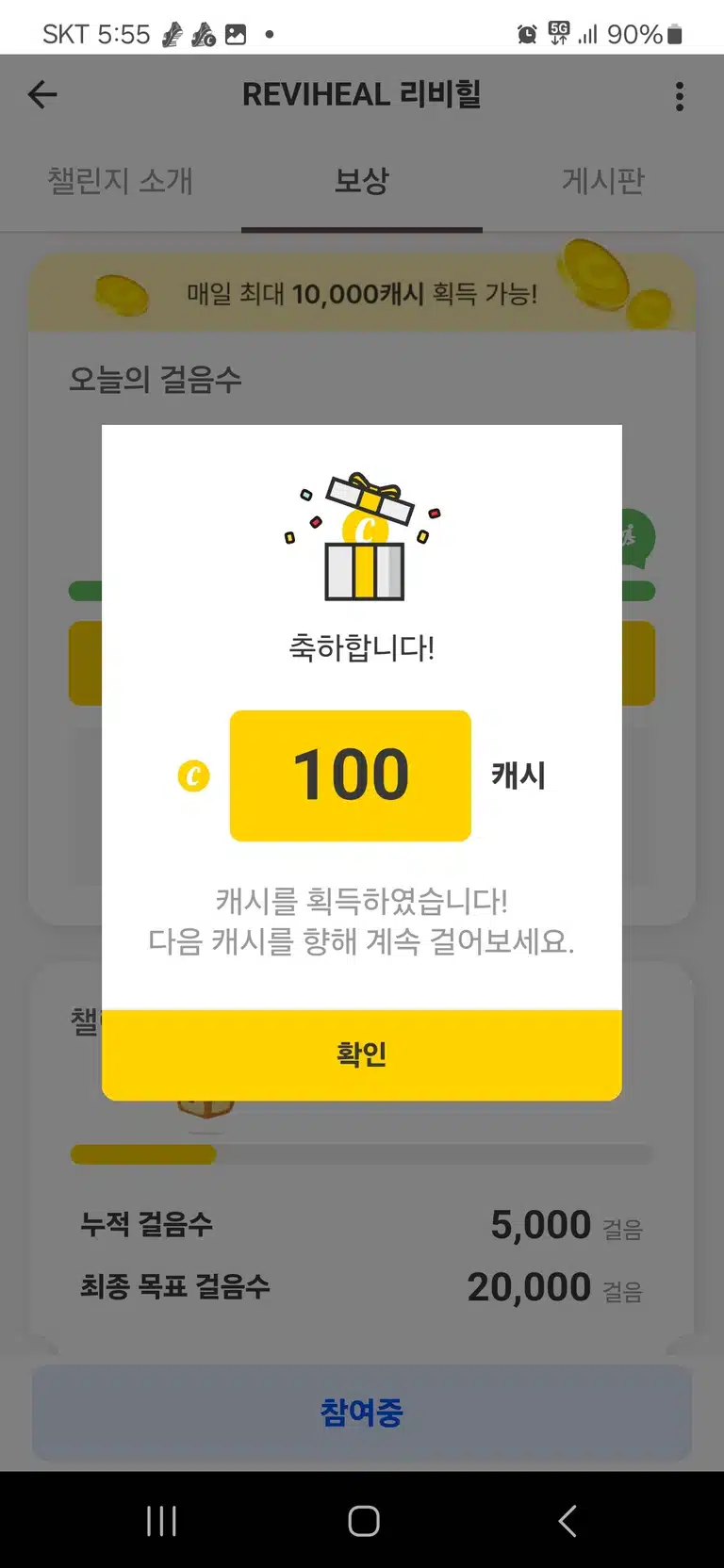Open the three-dot overflow menu

click(x=680, y=96)
